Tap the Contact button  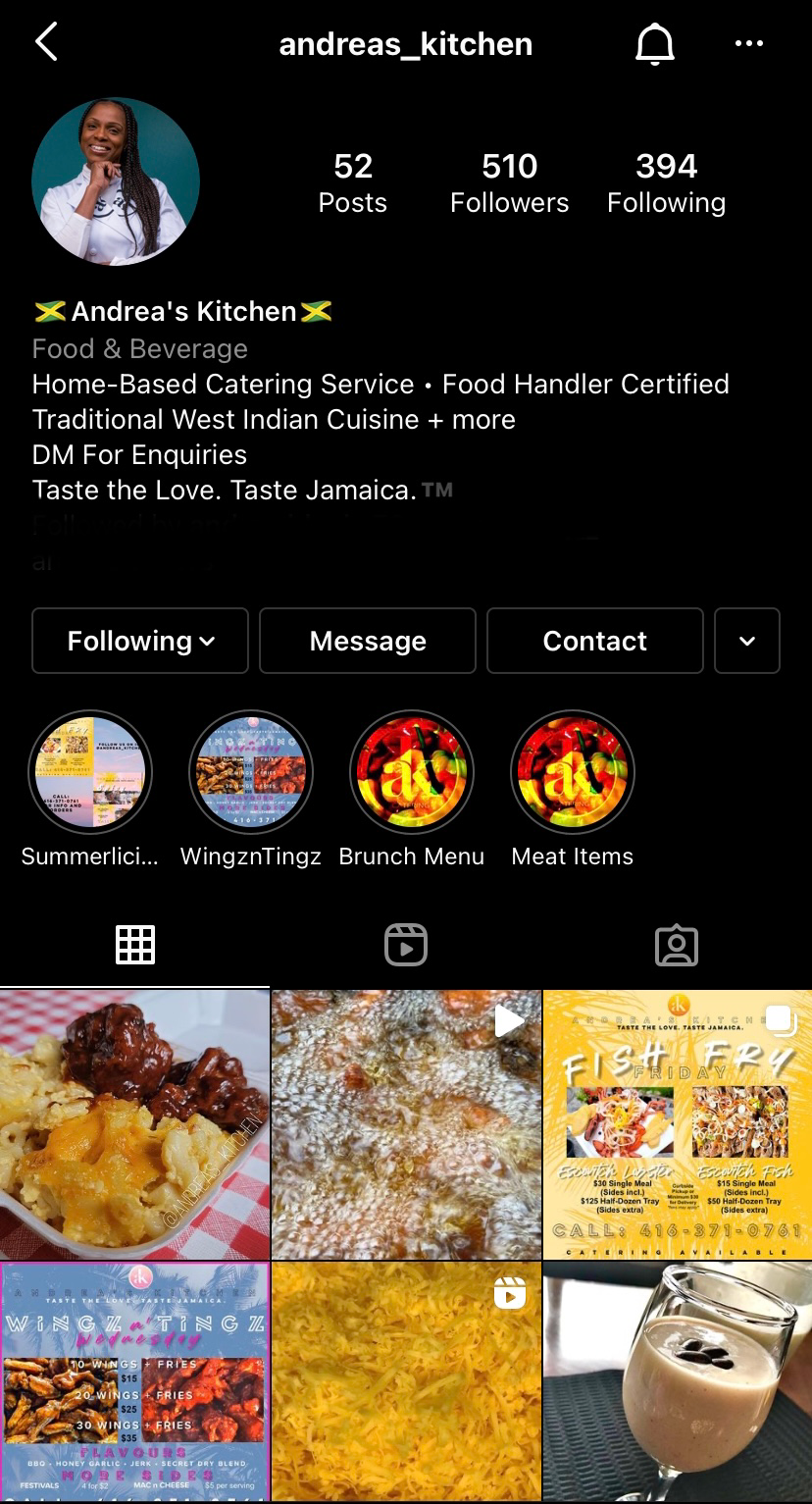pyautogui.click(x=594, y=641)
